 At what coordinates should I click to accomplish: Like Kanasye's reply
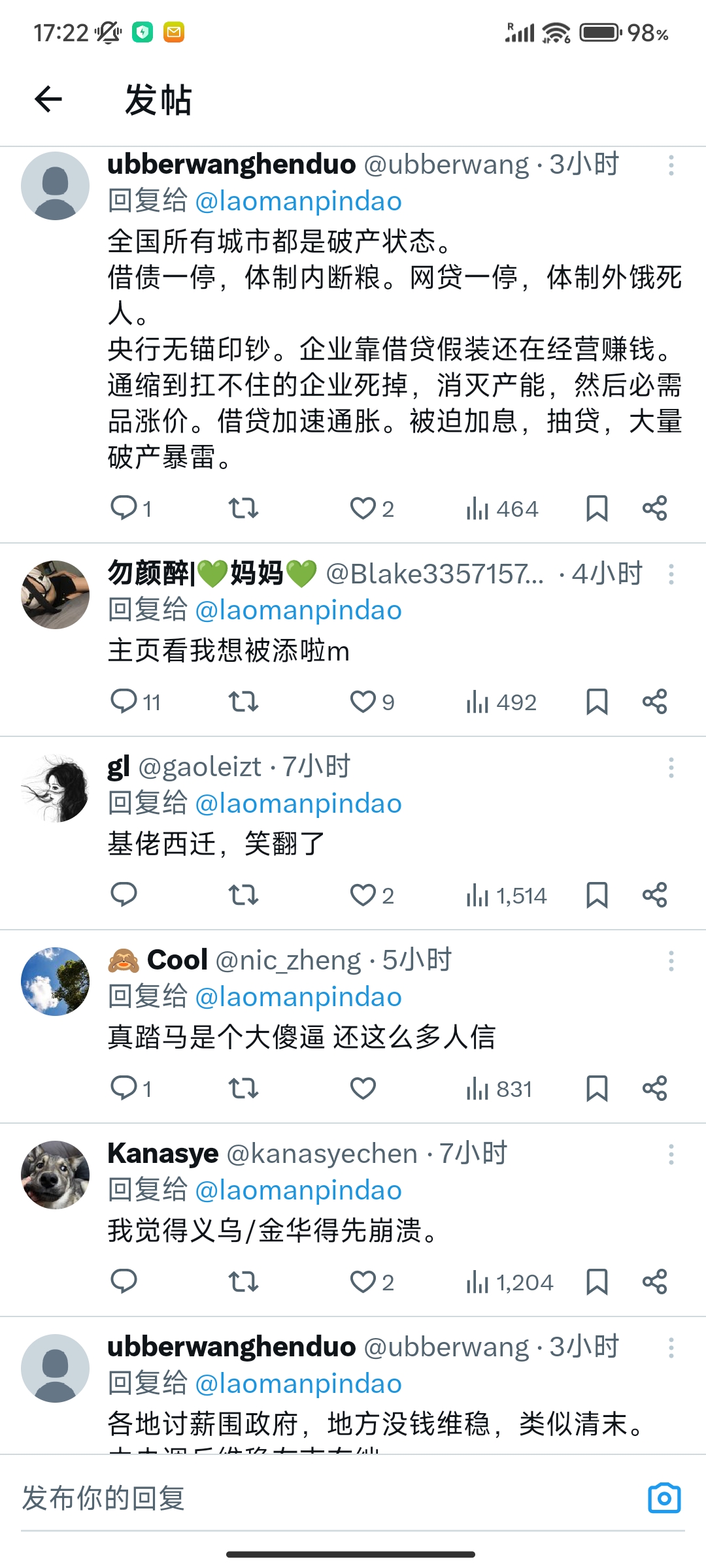coord(372,1282)
